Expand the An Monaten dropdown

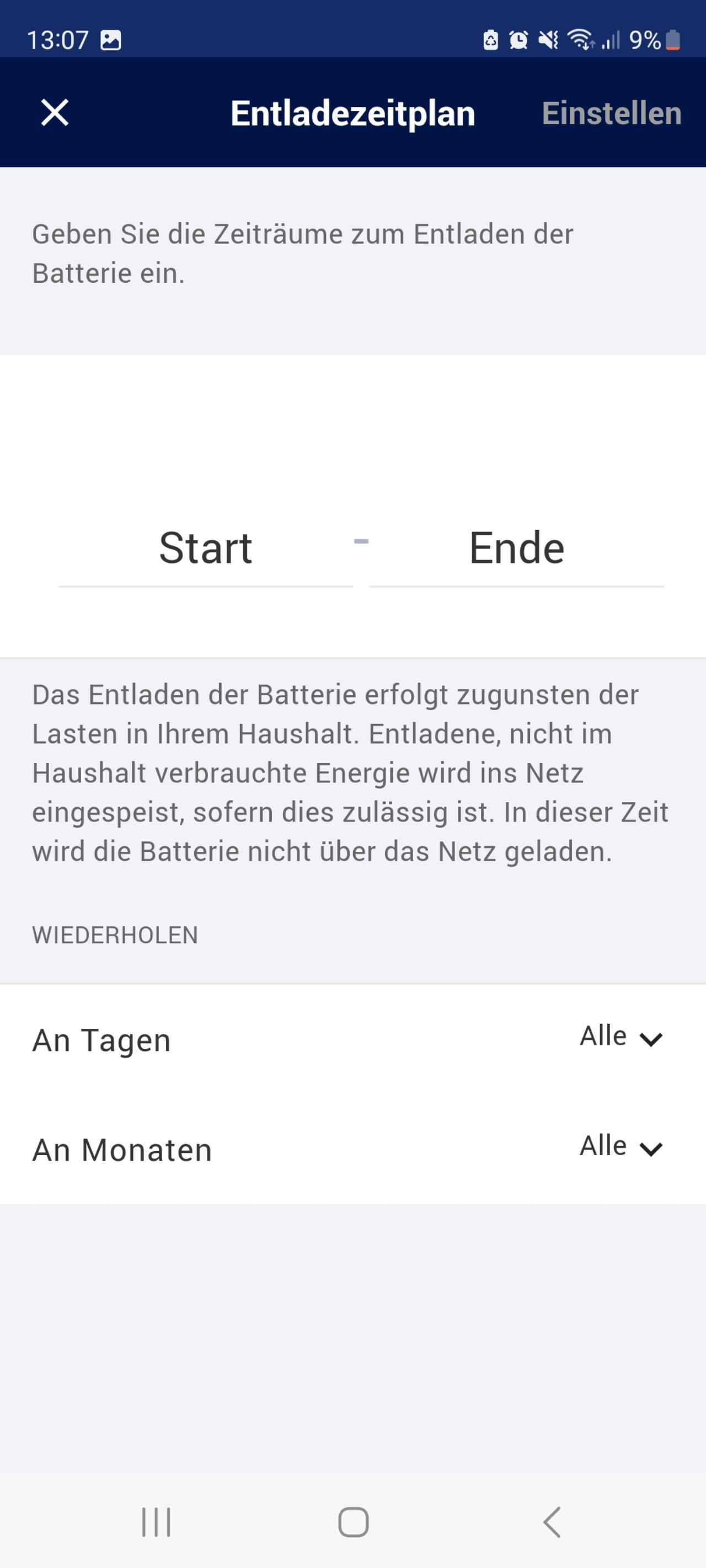point(621,1147)
